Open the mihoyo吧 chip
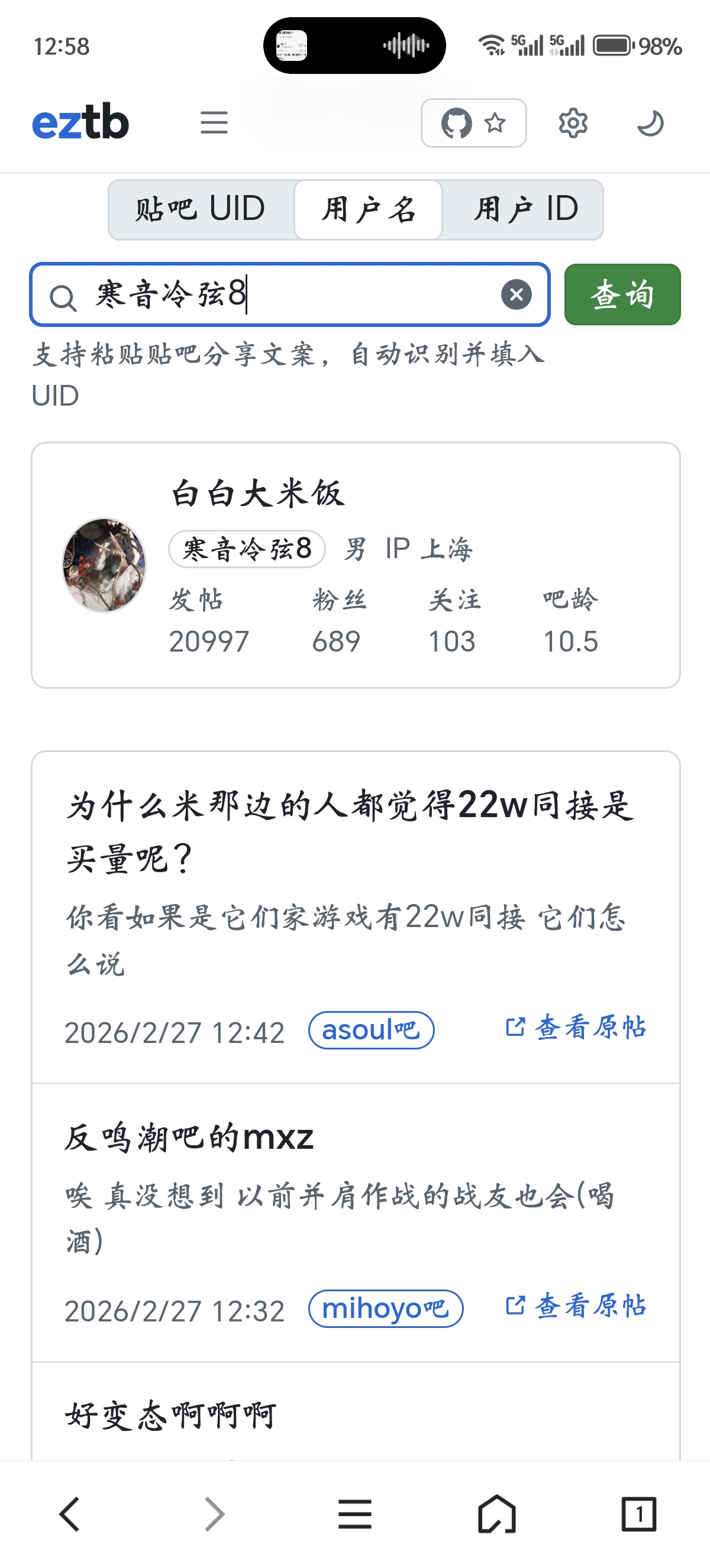 point(385,1308)
